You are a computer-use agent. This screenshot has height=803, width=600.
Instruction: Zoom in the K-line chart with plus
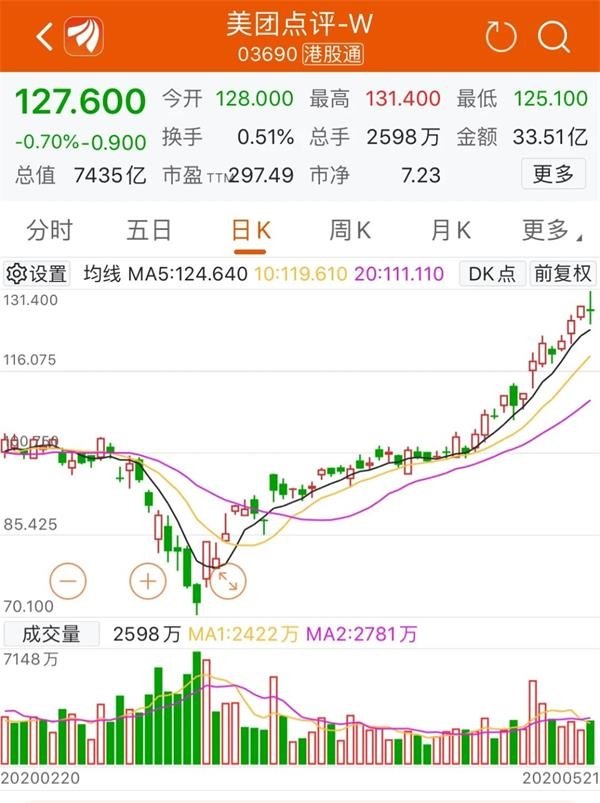[148, 579]
